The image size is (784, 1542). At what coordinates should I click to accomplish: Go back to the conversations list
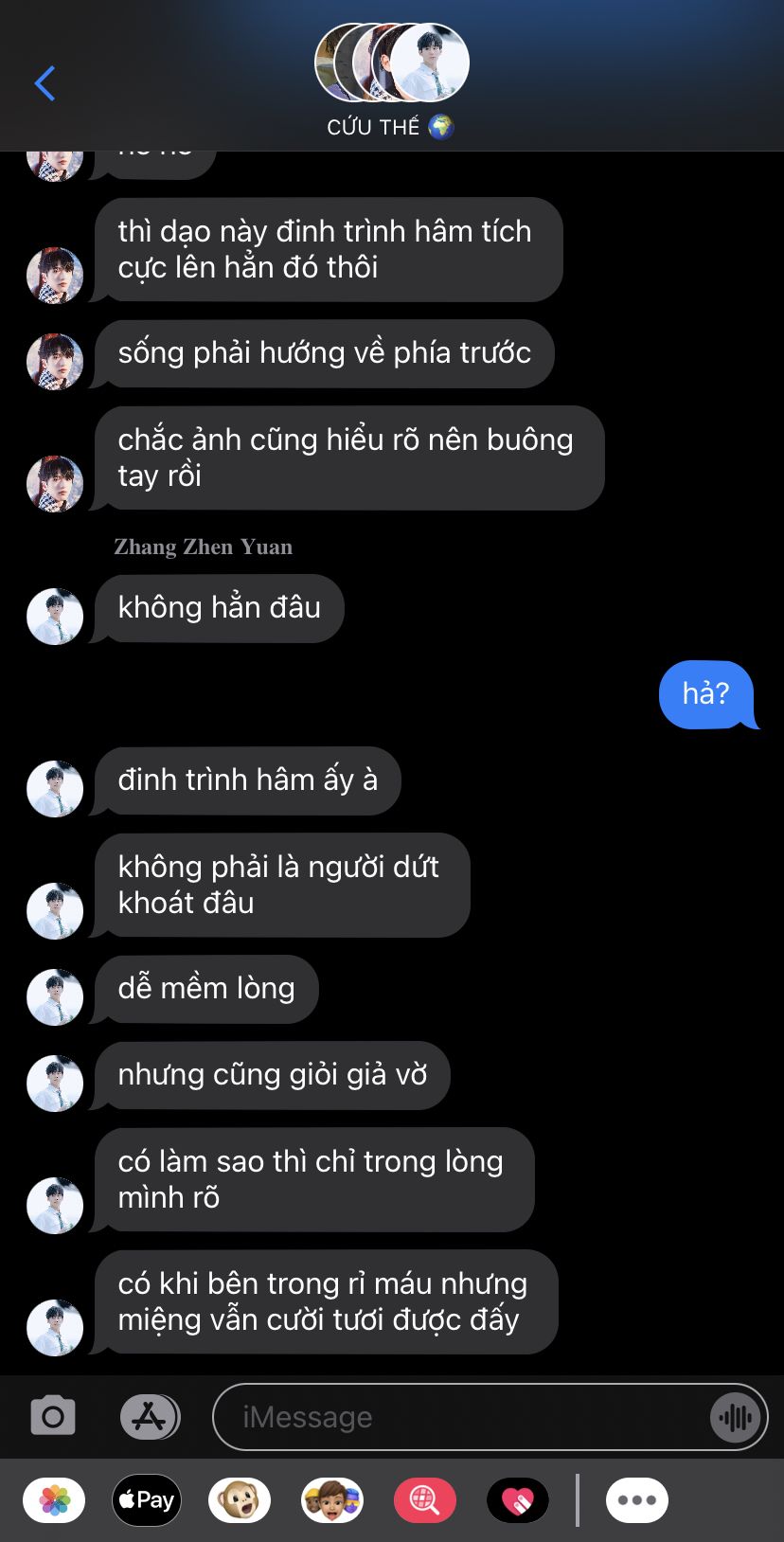click(x=45, y=83)
